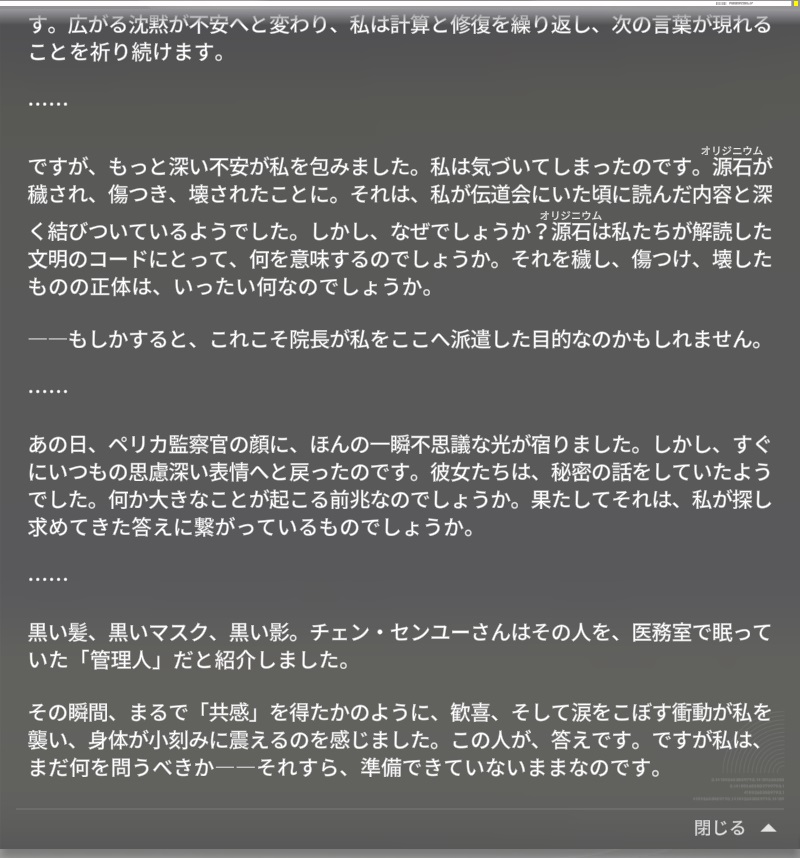
Task: Collapse the text panel with 閉じる
Action: pos(734,828)
